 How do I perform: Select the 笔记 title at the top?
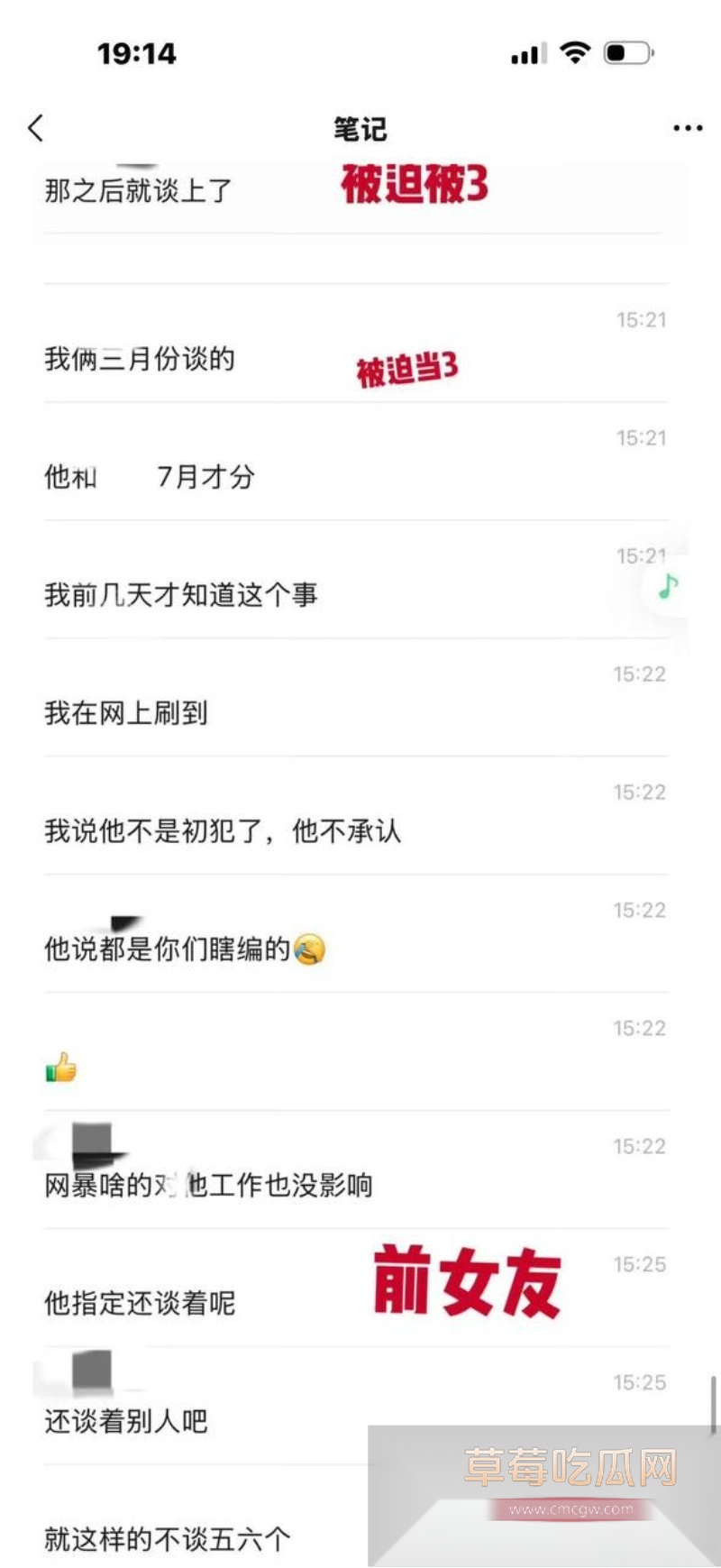point(360,129)
